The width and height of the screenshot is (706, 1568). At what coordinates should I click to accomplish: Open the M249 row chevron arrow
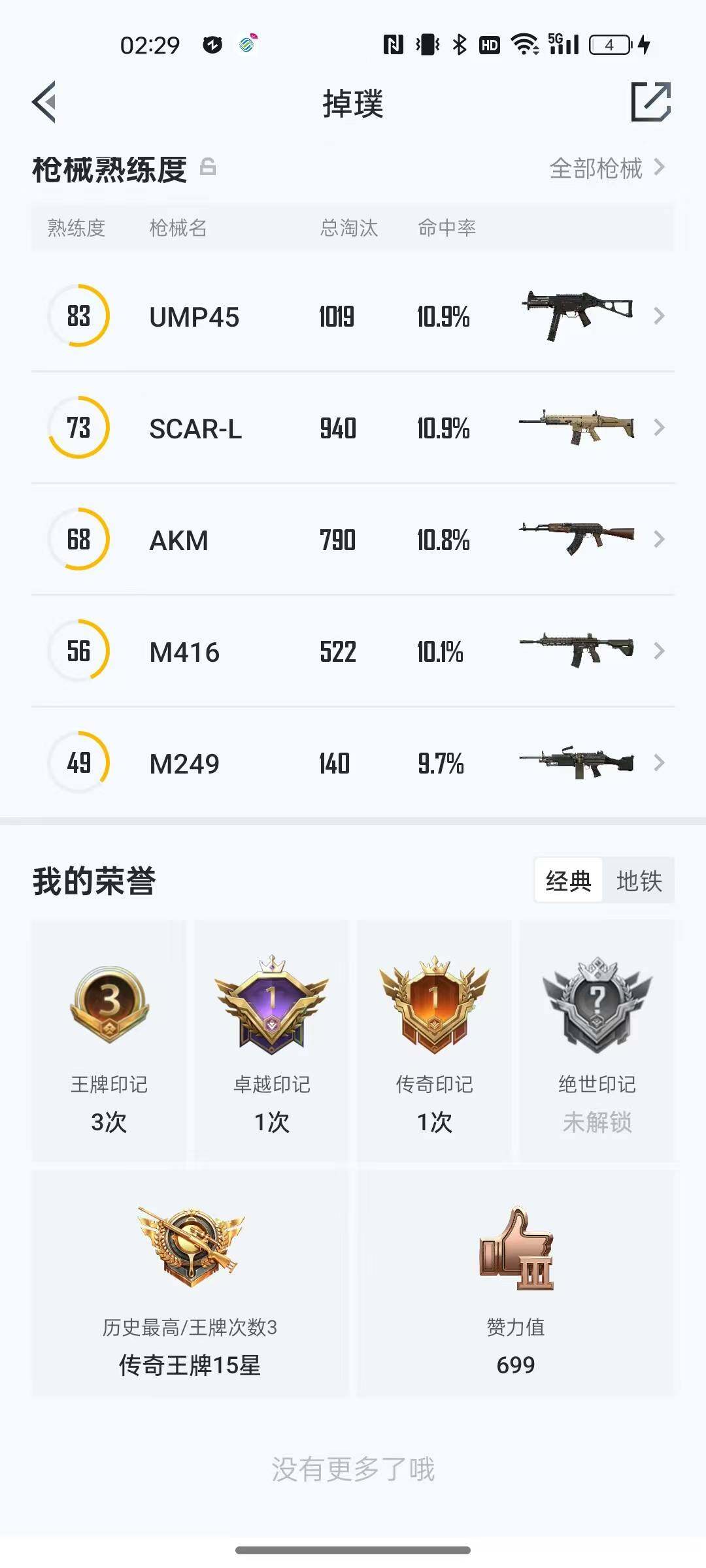(x=660, y=762)
